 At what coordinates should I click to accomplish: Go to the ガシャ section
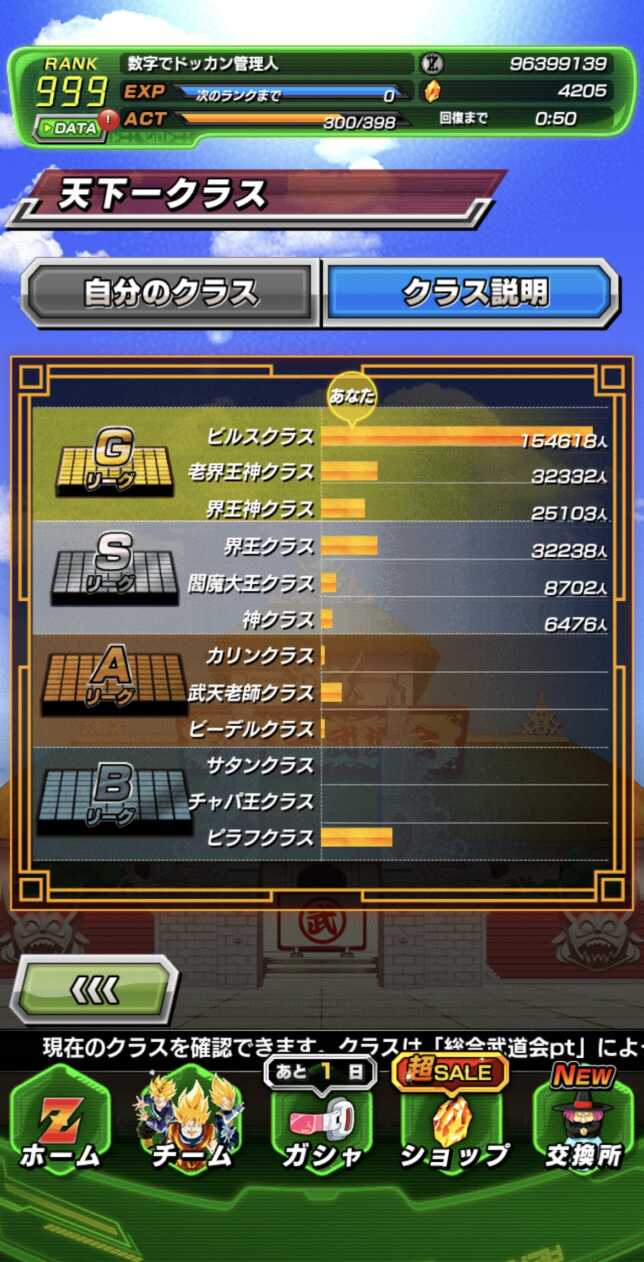coord(321,1123)
